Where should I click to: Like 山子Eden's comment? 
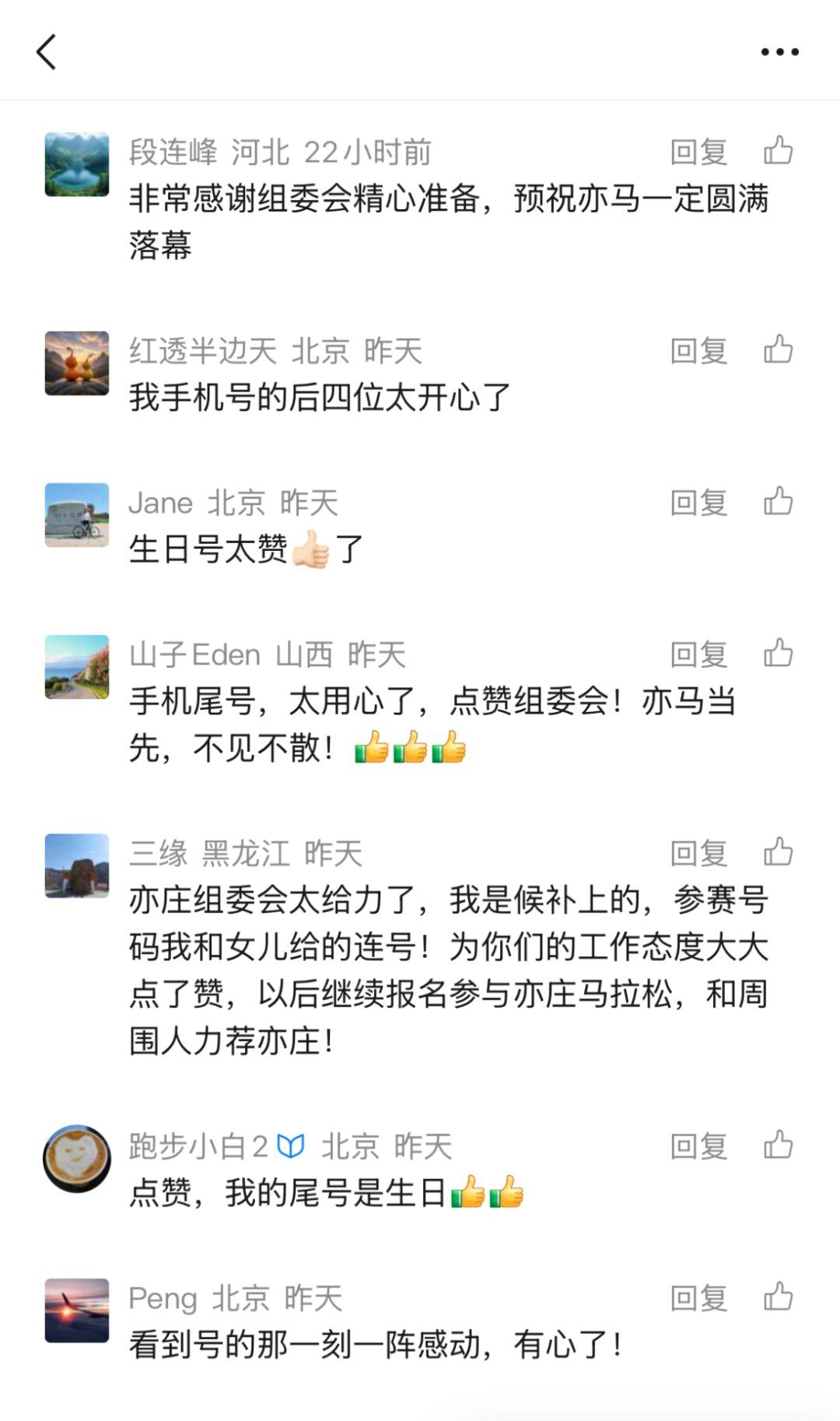tap(778, 653)
